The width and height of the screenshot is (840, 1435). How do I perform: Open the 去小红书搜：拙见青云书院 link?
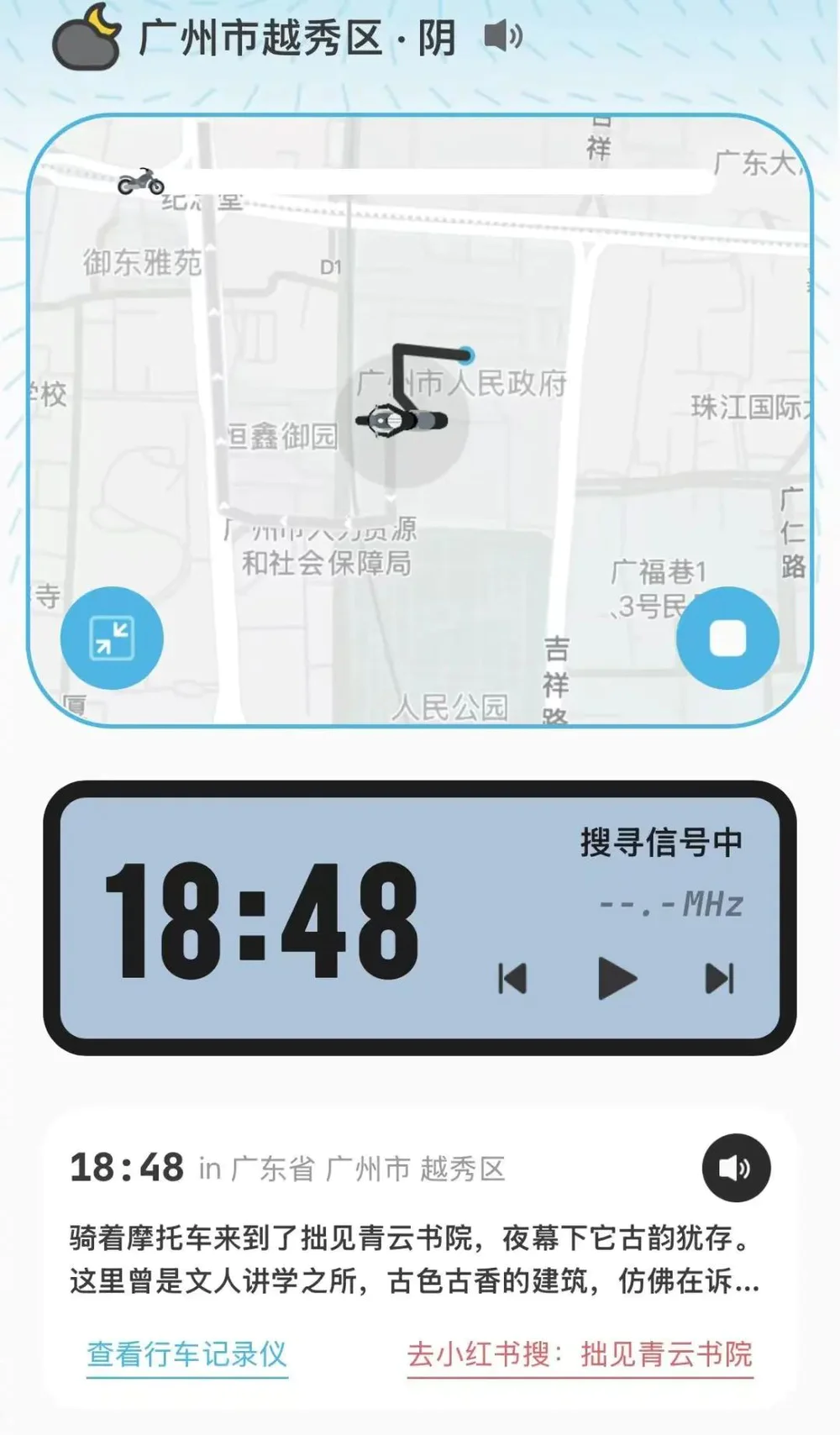580,1354
